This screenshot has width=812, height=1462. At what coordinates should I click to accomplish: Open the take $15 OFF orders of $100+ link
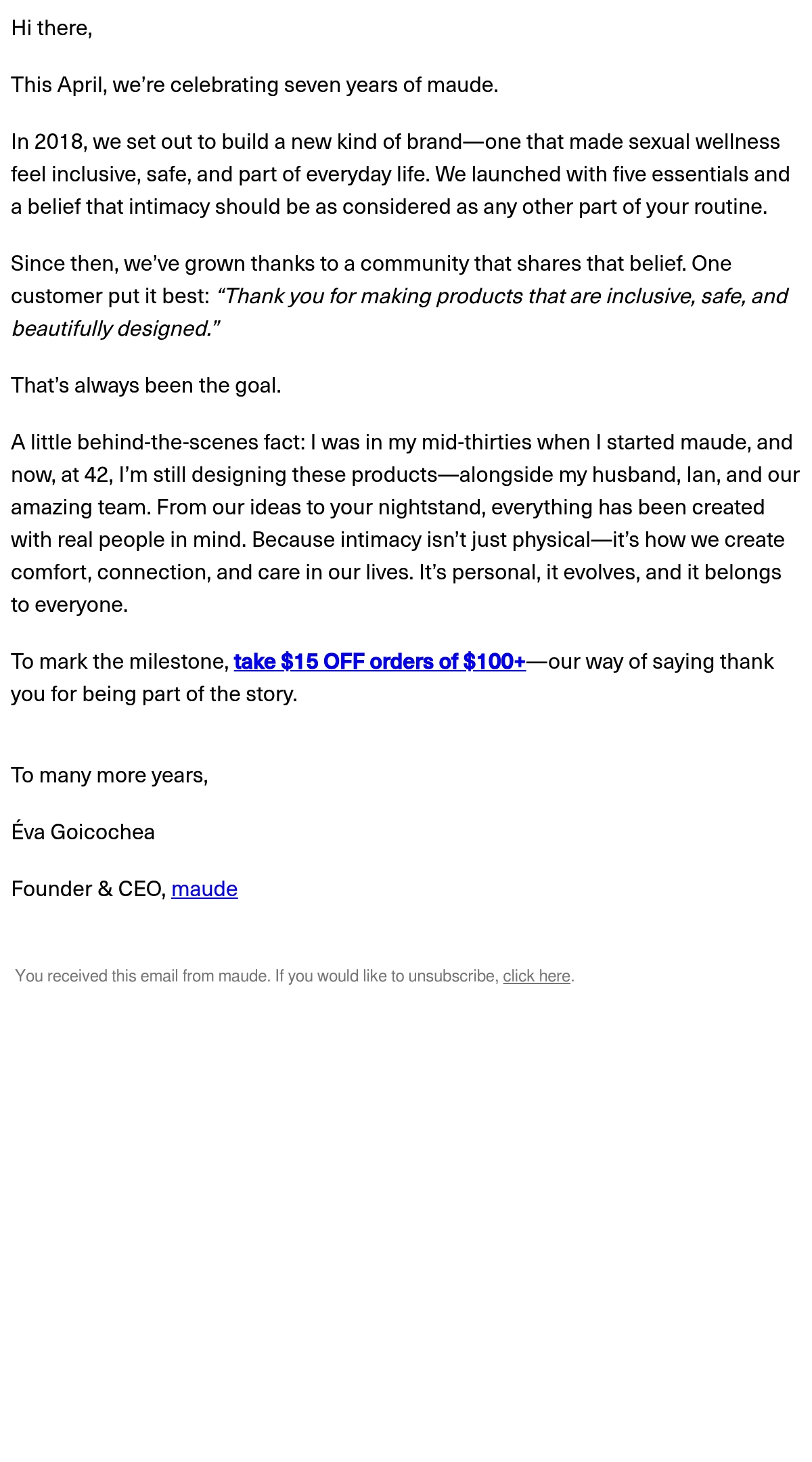click(380, 661)
